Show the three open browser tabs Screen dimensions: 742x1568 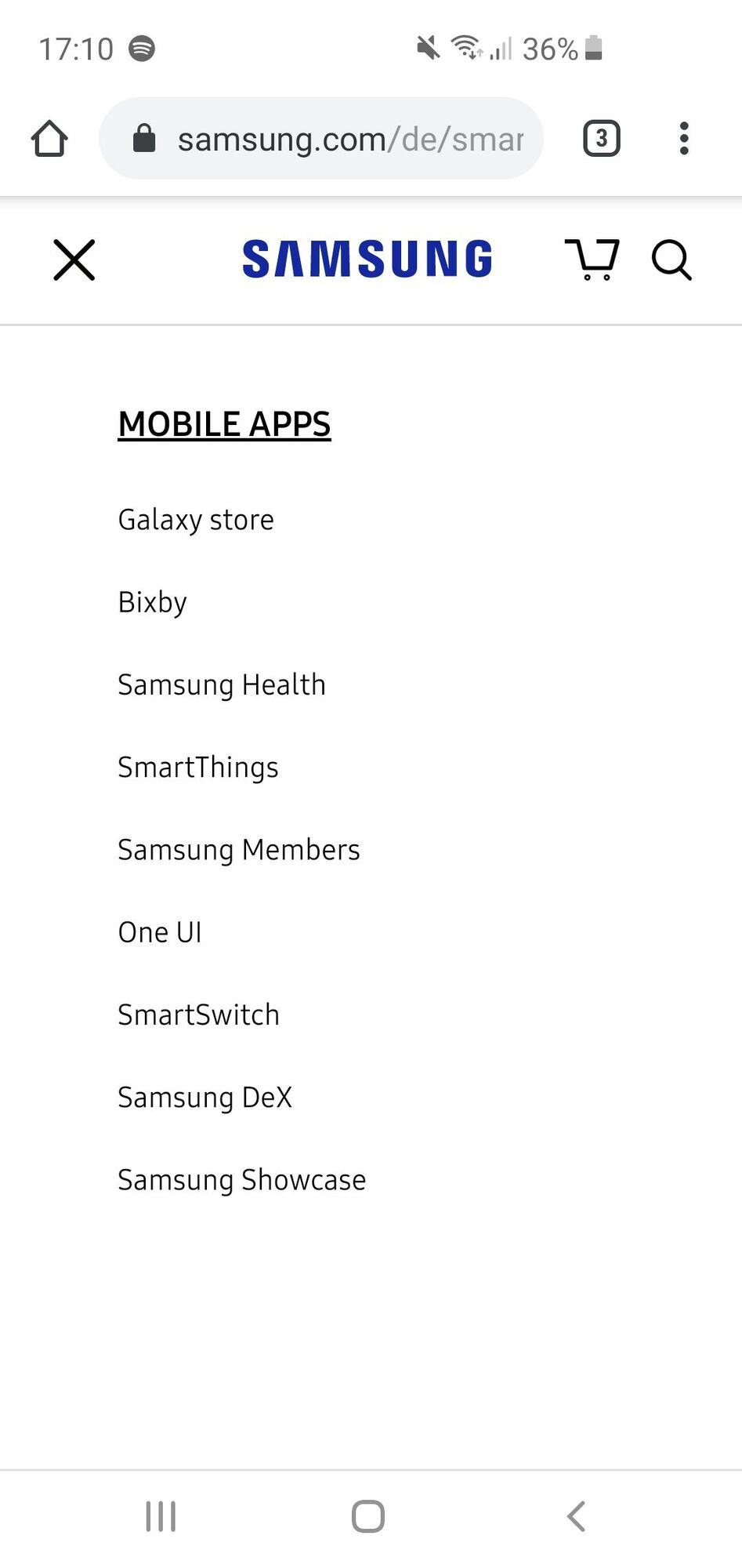tap(601, 139)
